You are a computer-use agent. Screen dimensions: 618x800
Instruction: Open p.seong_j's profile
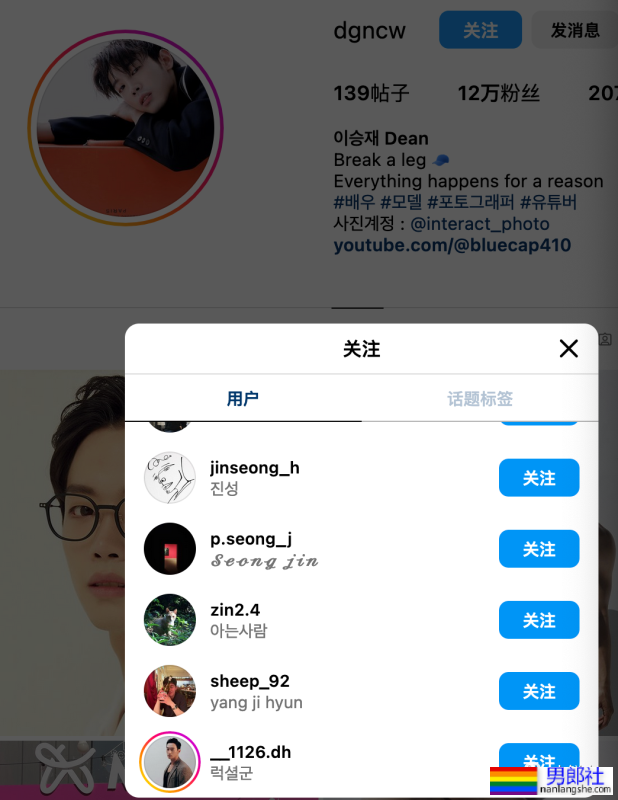pos(250,539)
